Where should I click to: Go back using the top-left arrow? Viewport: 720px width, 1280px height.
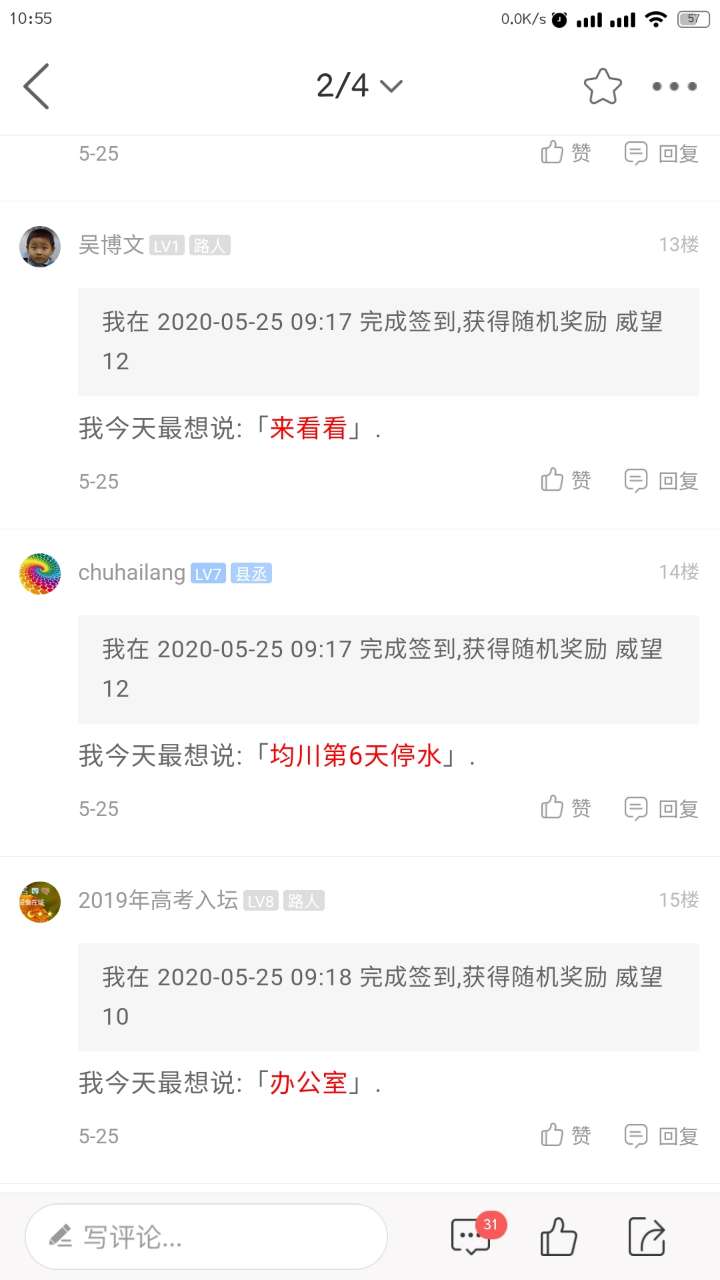37,86
